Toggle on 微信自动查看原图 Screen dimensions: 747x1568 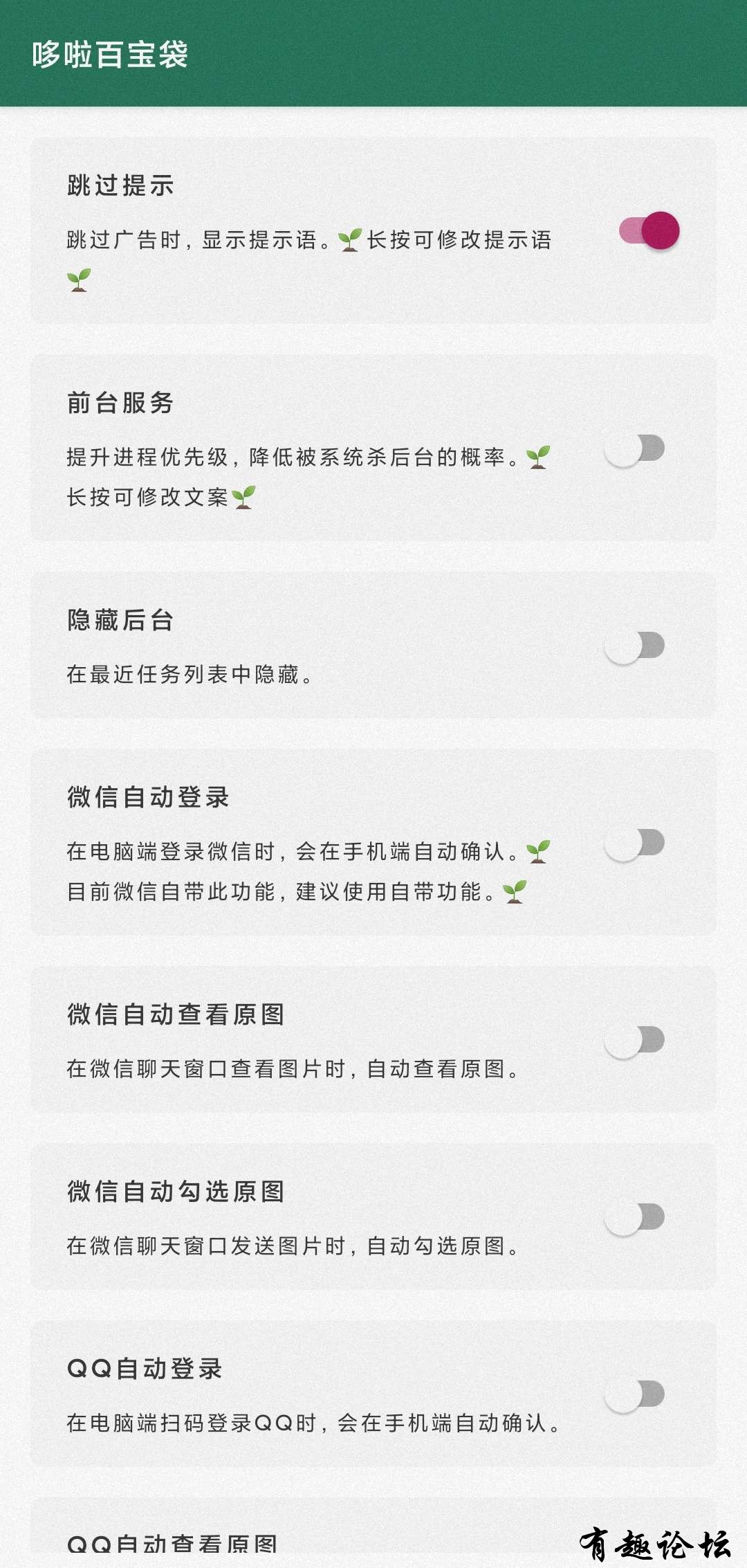click(x=635, y=1041)
